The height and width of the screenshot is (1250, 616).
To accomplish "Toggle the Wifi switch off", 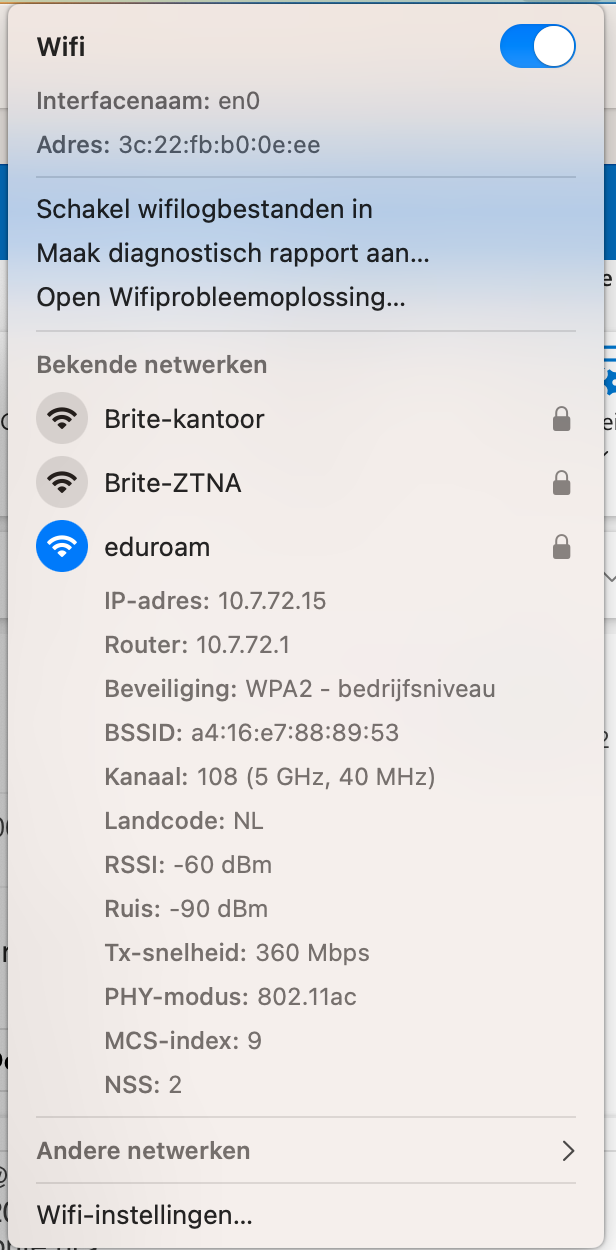I will point(538,46).
